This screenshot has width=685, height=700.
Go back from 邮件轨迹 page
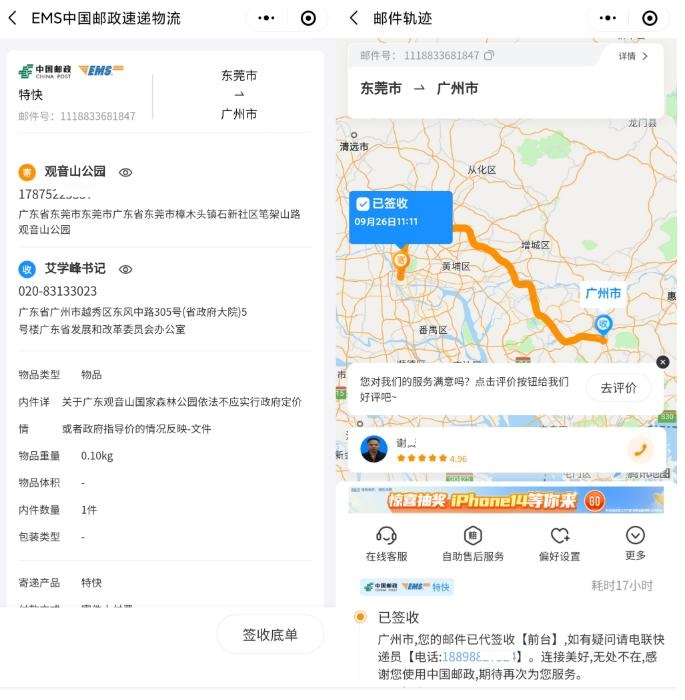click(x=354, y=18)
